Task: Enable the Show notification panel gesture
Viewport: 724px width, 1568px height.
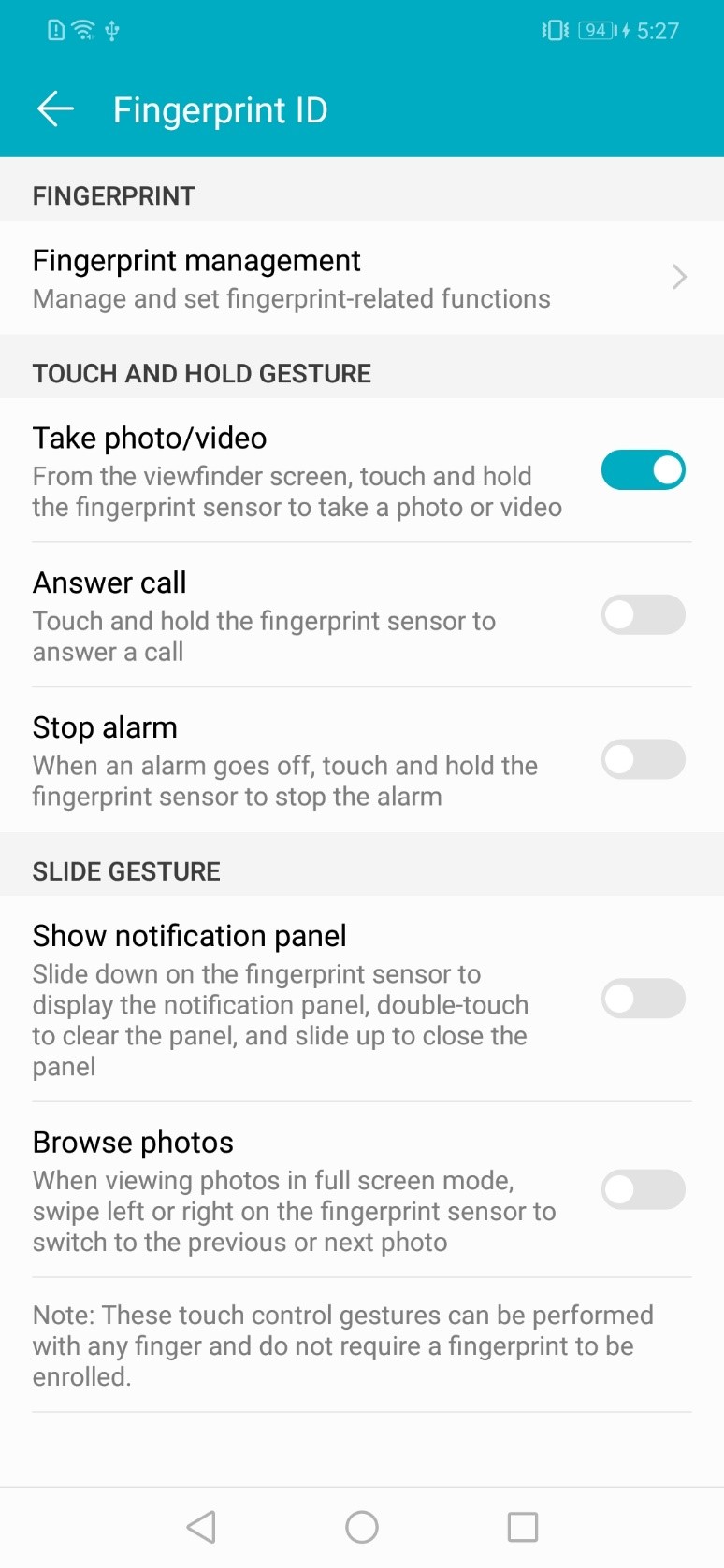Action: click(x=643, y=999)
